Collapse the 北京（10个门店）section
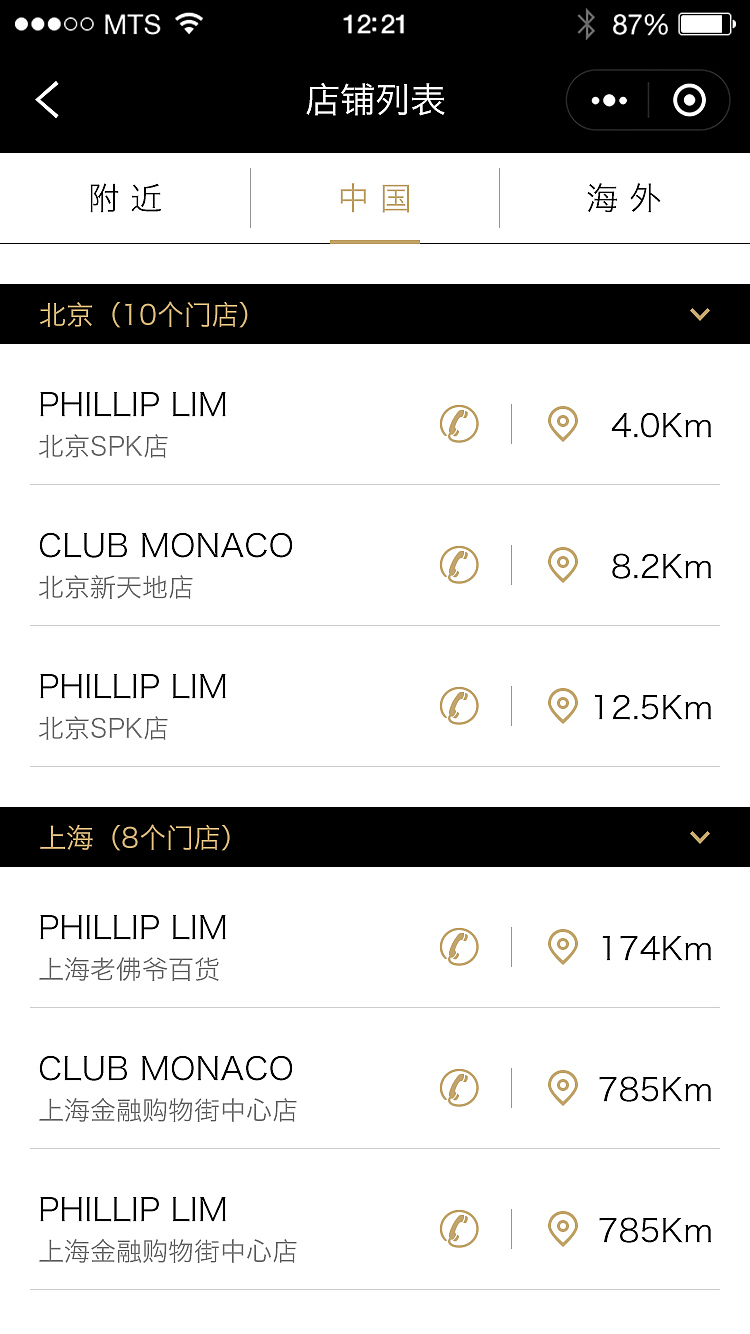Screen dimensions: 750x1334 [x=700, y=314]
